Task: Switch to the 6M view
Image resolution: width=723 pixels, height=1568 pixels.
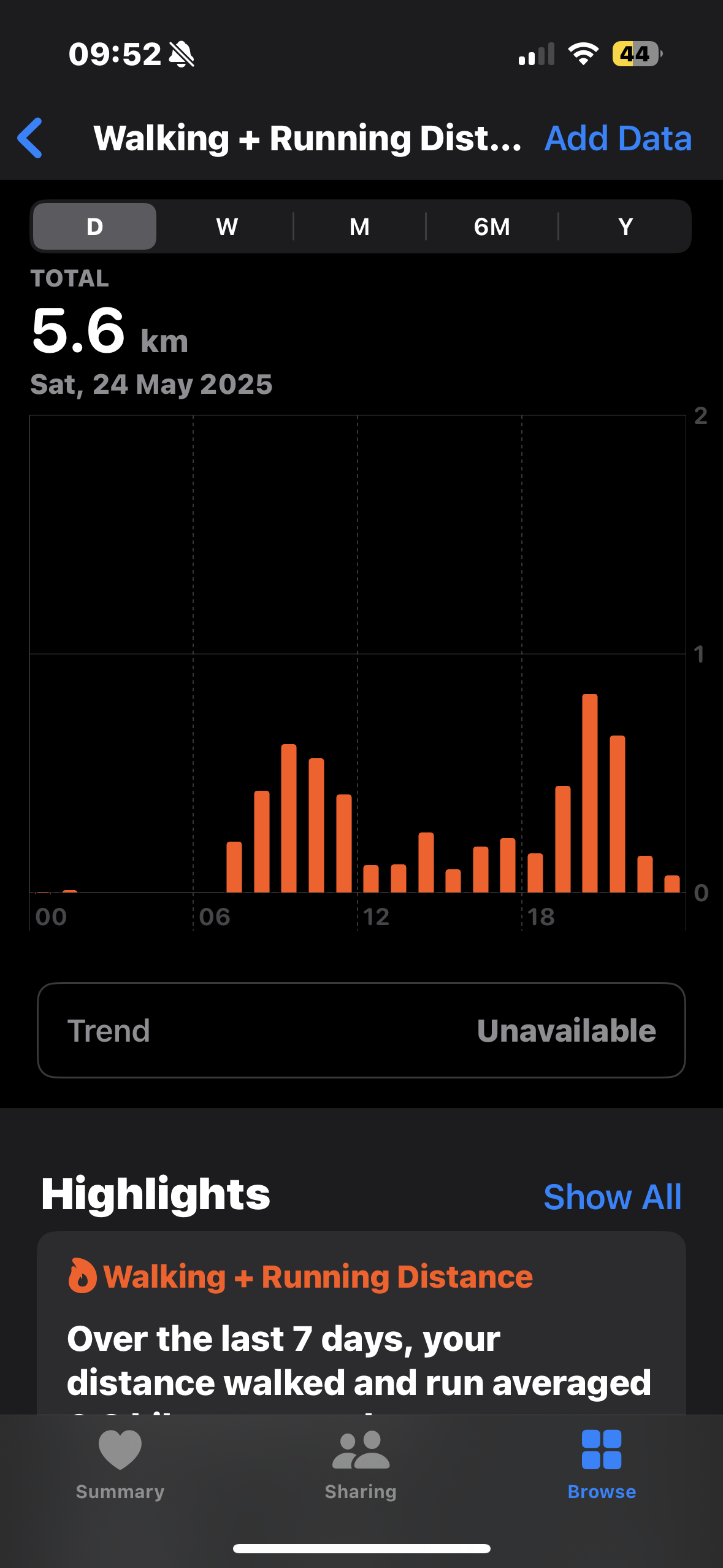Action: [492, 226]
